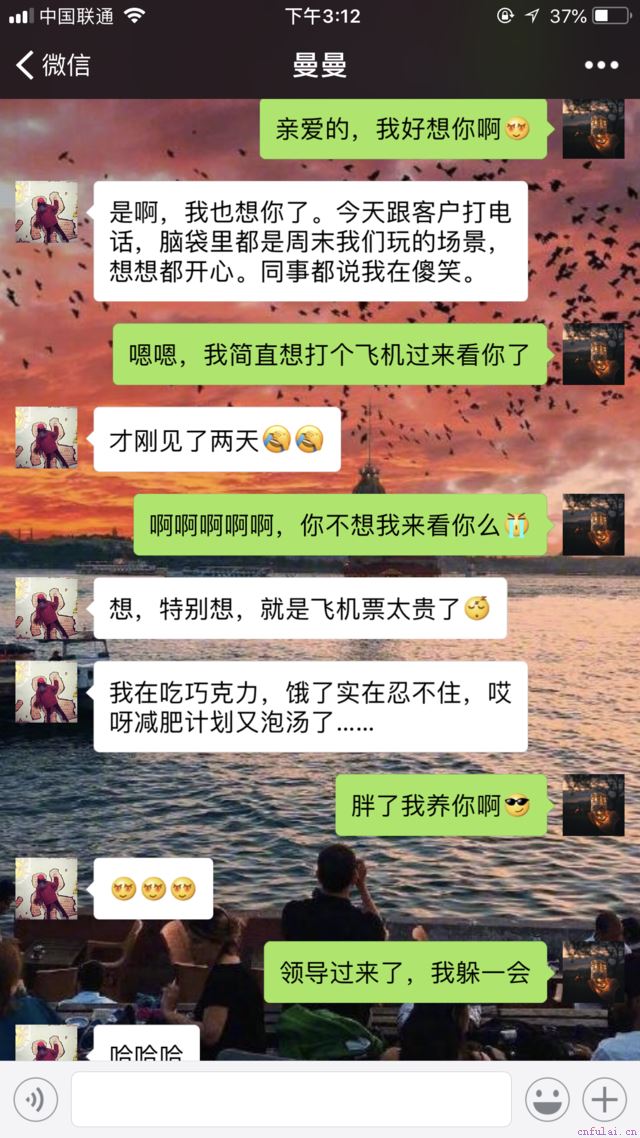The image size is (640, 1138).
Task: Open 曼曼's avatar beside 才刚见了两天
Action: (46, 438)
